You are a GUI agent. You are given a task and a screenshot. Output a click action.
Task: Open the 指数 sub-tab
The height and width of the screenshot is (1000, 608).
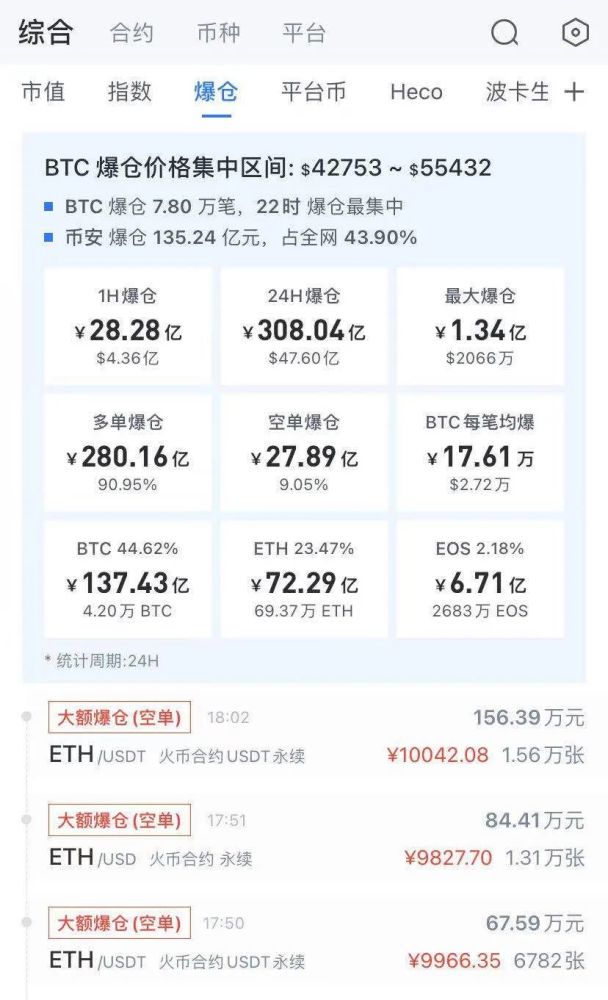click(x=130, y=92)
